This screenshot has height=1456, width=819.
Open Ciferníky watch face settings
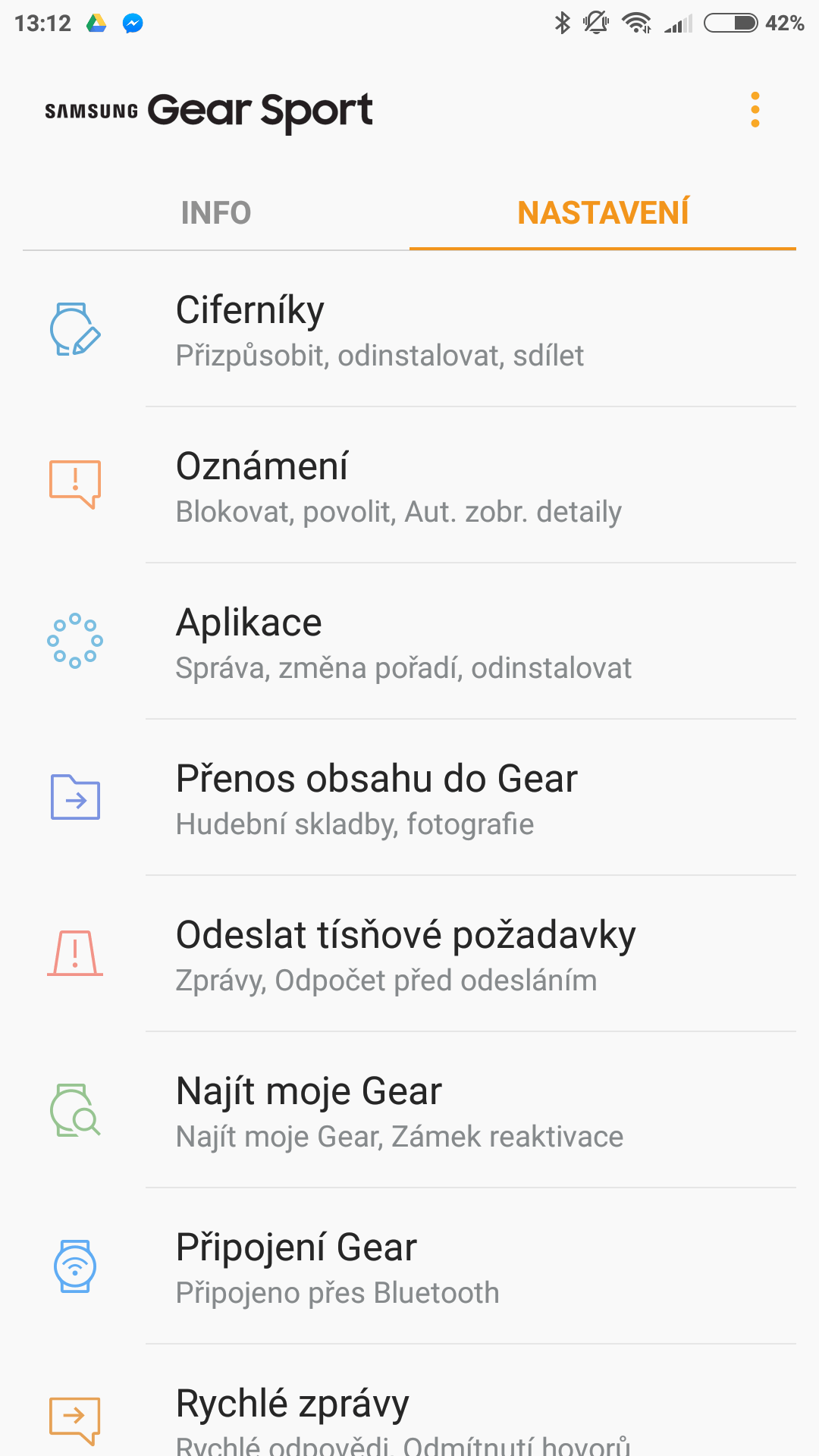[x=409, y=330]
